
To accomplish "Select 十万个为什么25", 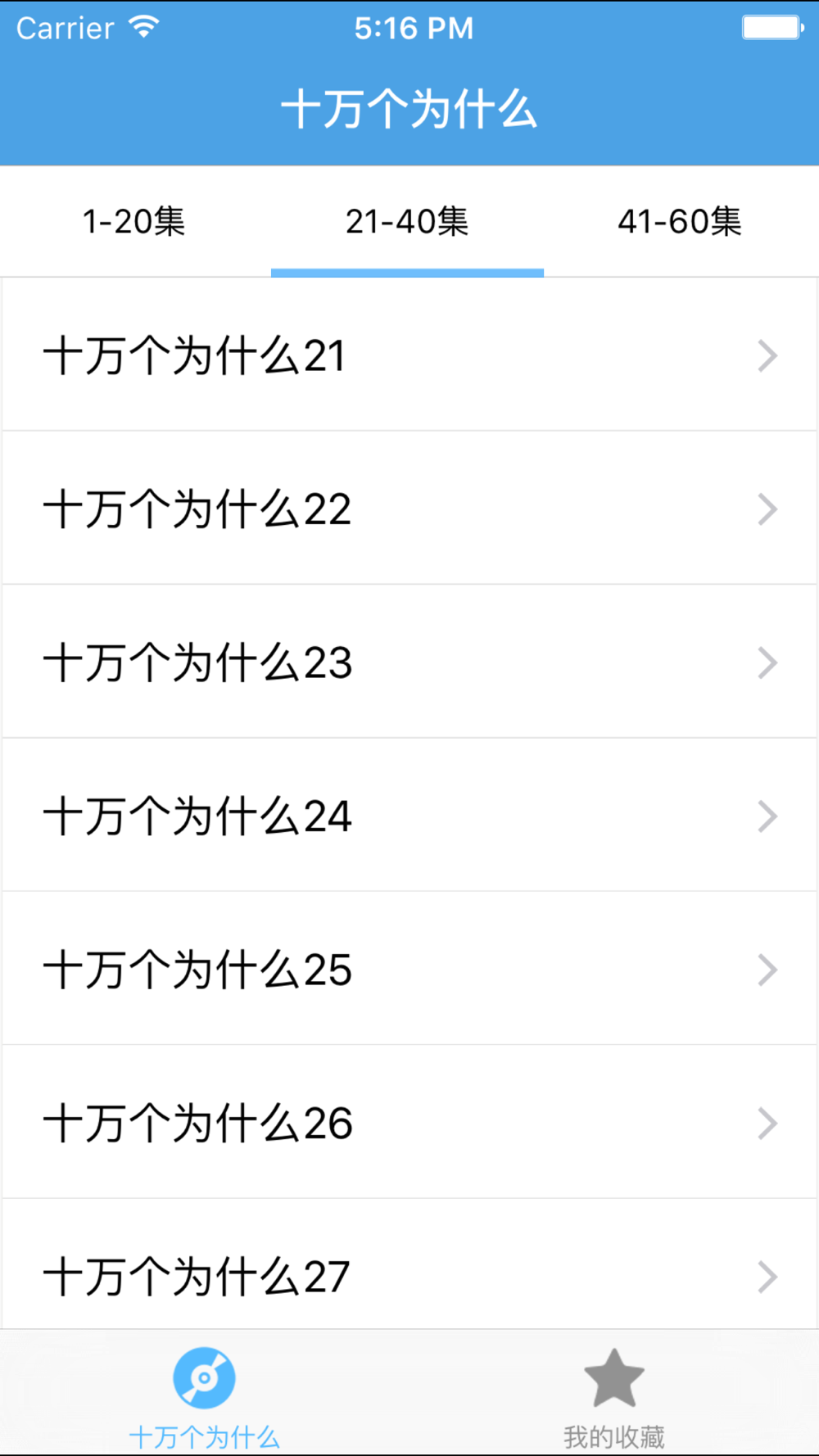I will click(x=409, y=969).
